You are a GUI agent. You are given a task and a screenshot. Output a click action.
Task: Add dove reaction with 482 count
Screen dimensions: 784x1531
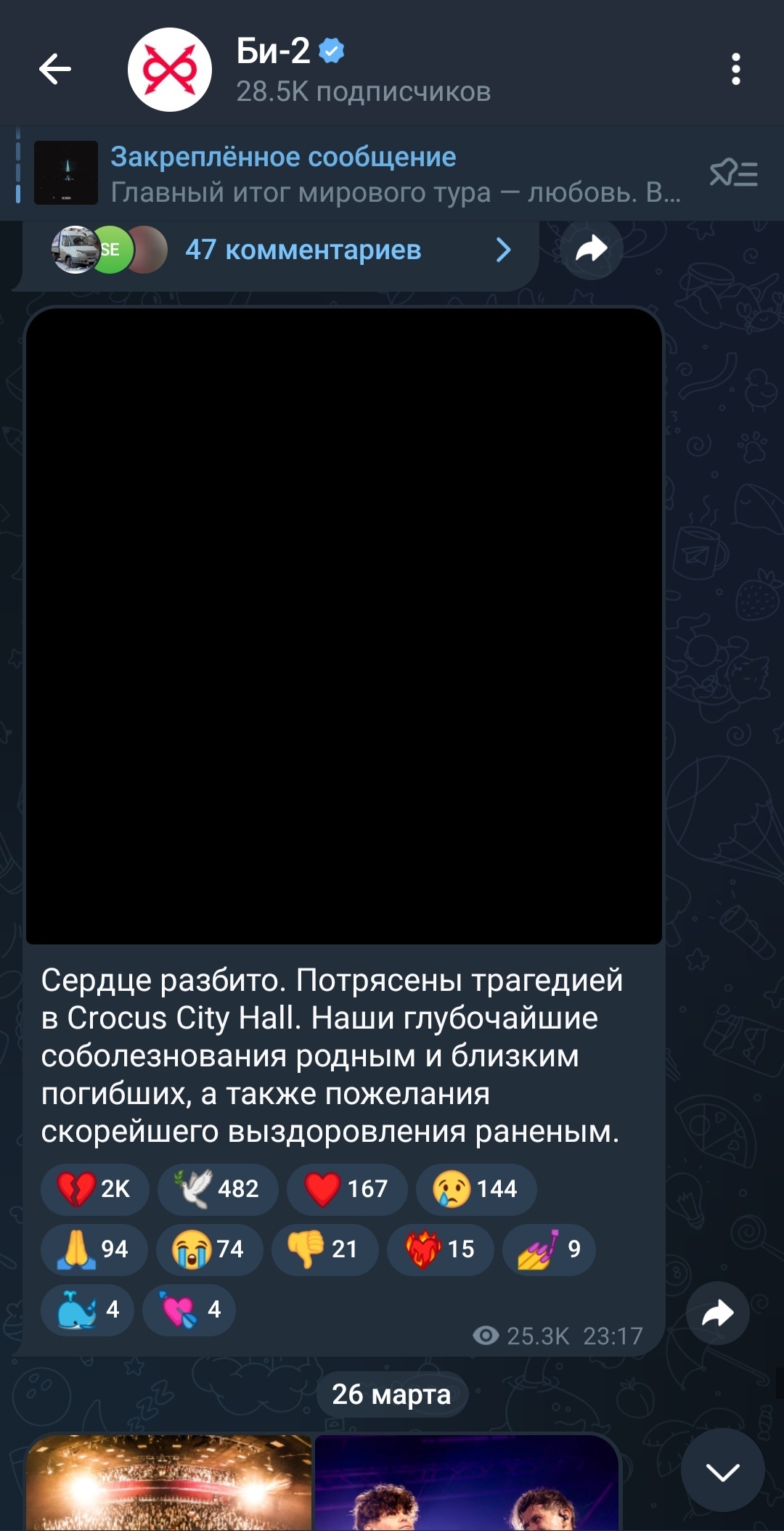click(x=218, y=1189)
